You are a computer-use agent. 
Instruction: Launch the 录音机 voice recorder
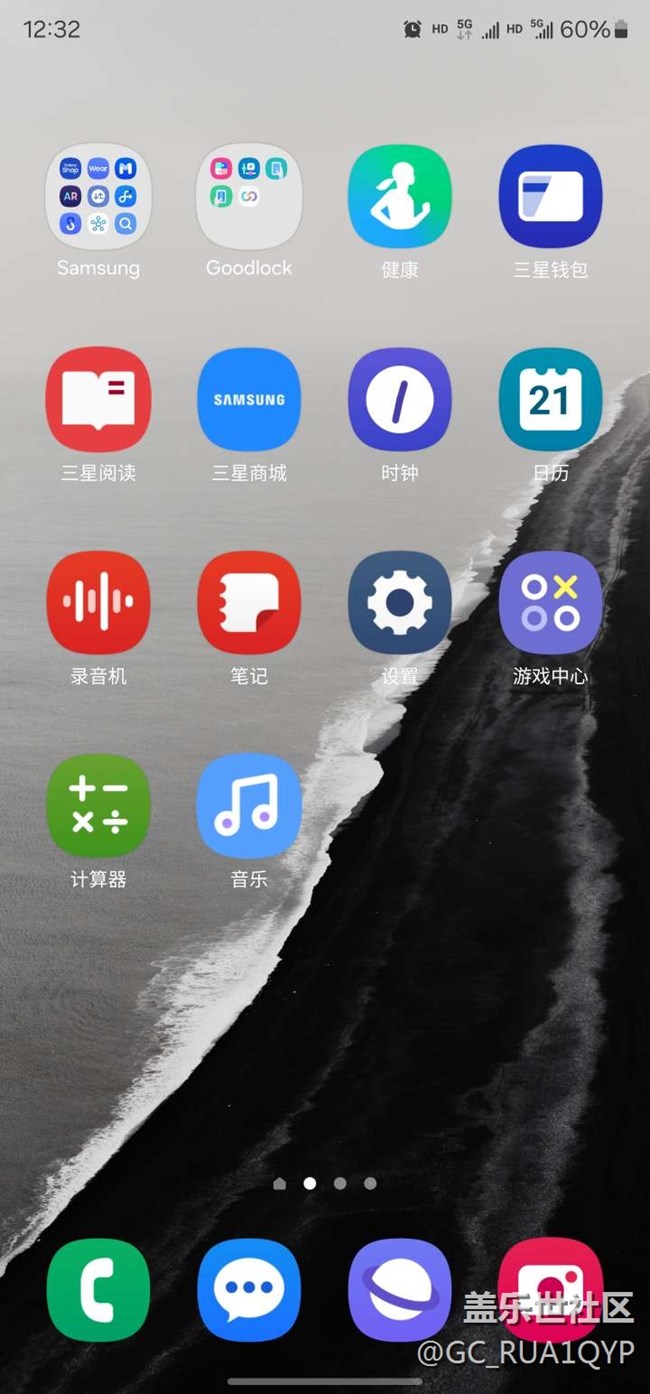pyautogui.click(x=98, y=603)
